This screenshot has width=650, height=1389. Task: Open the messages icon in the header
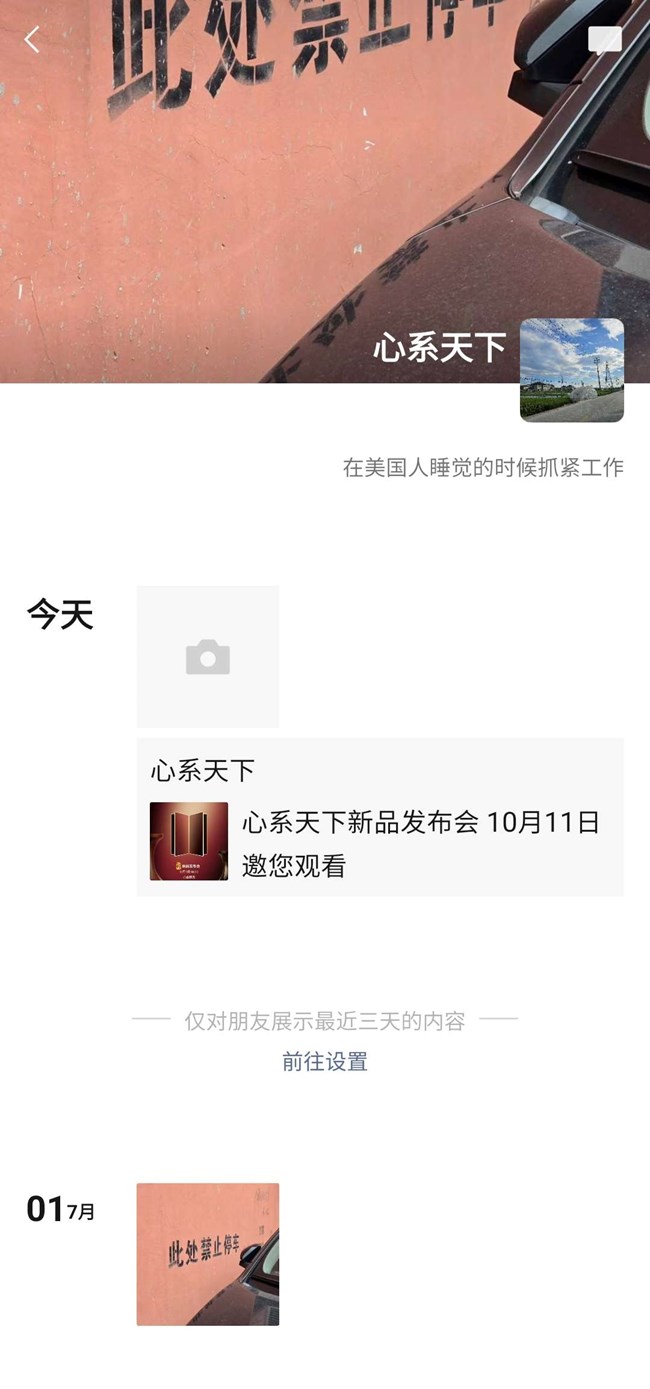pos(604,40)
